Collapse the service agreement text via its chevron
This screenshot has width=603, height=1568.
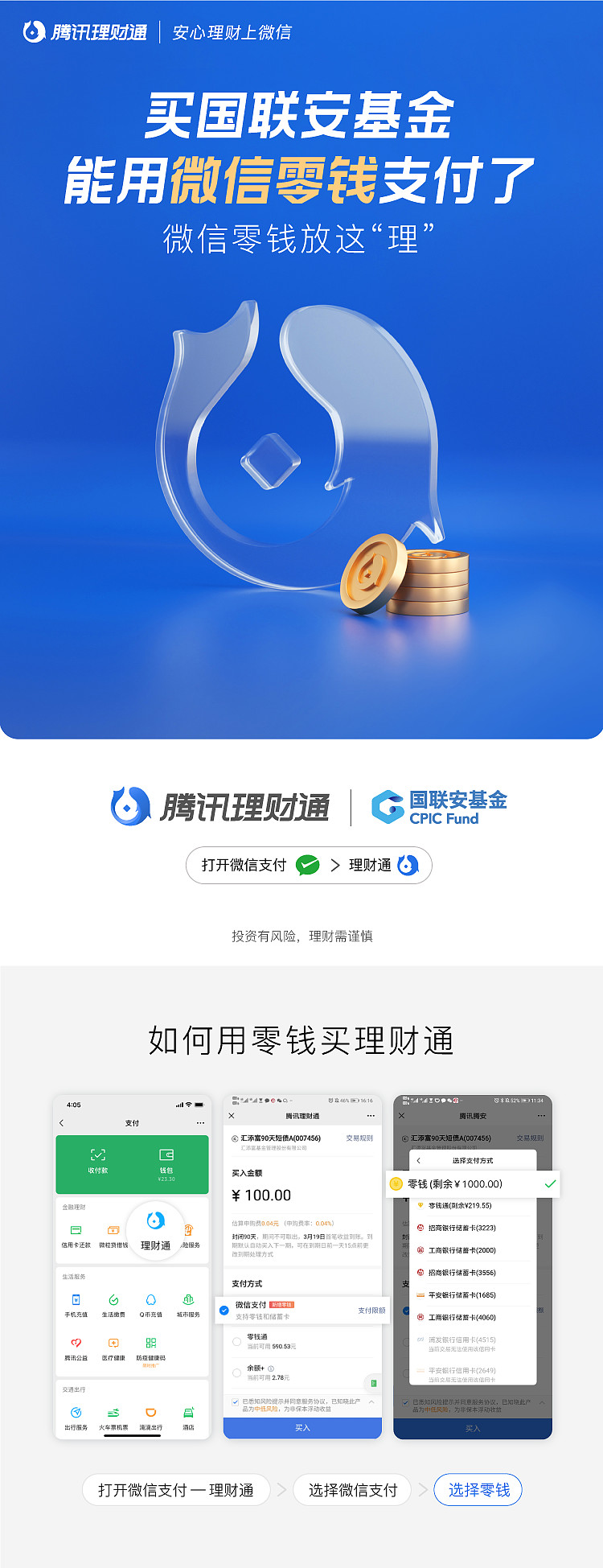[x=371, y=1402]
